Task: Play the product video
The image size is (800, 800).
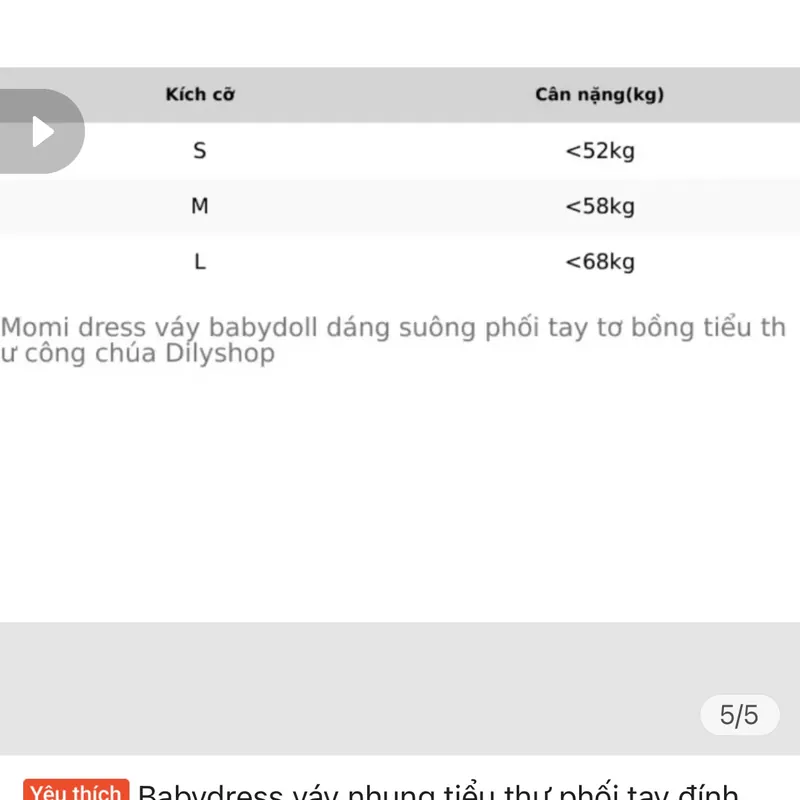Action: tap(40, 131)
